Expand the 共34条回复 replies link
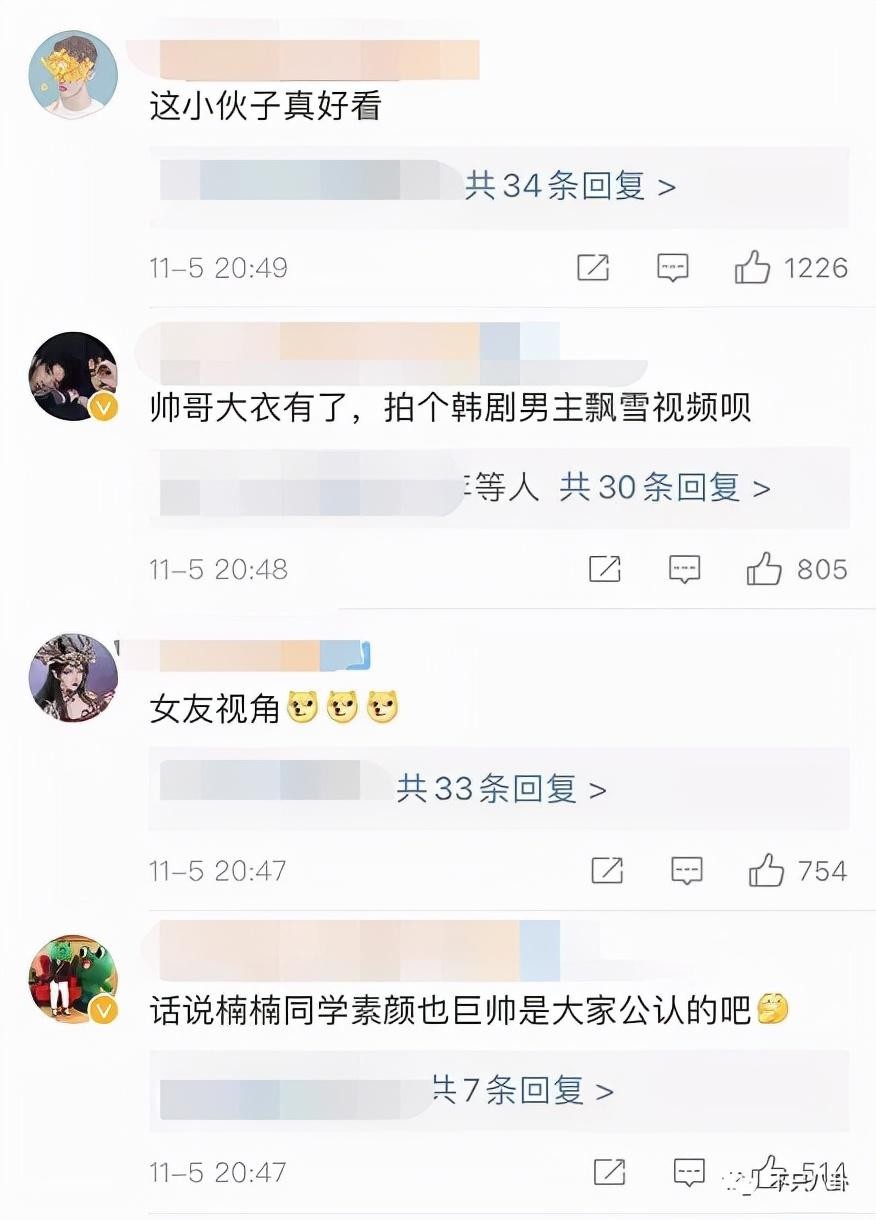 [x=570, y=186]
